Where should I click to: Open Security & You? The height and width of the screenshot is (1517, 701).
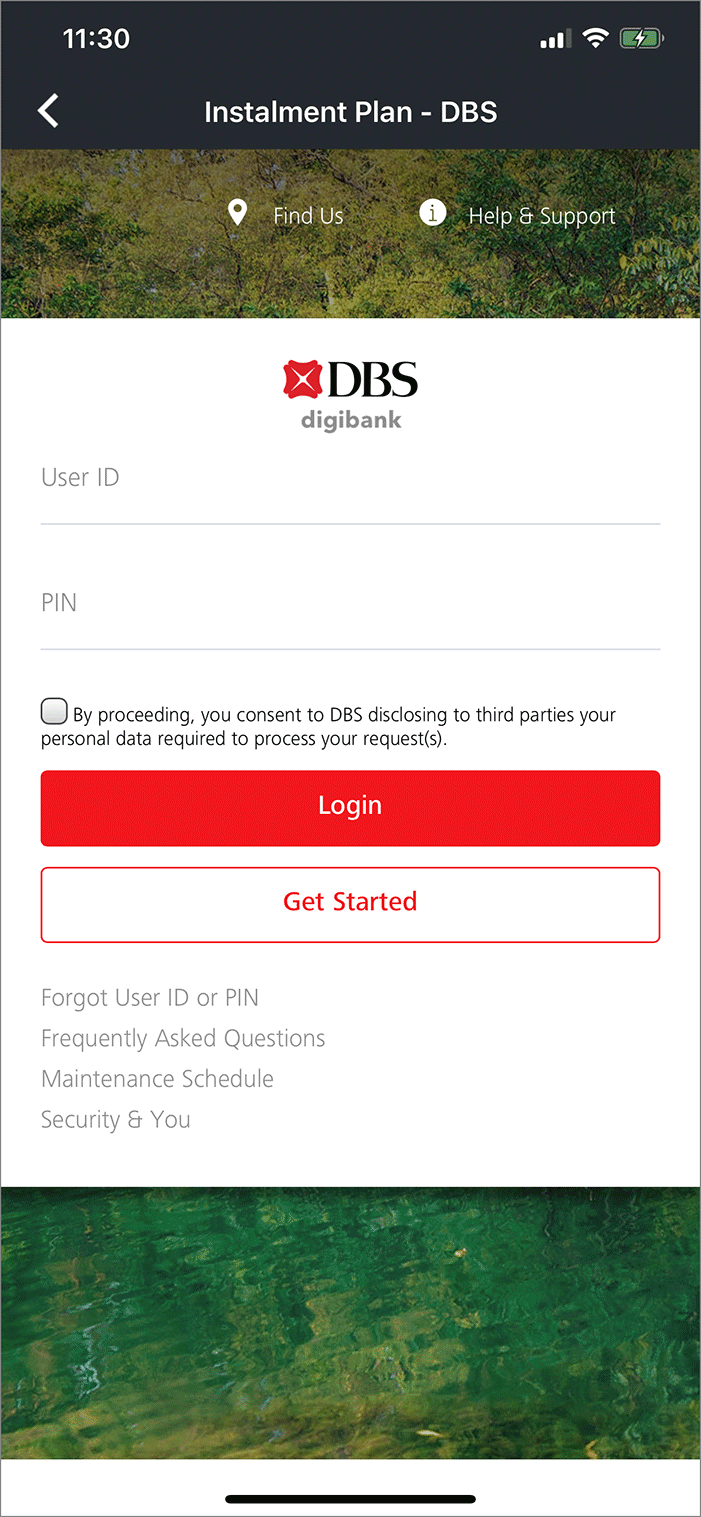116,1120
